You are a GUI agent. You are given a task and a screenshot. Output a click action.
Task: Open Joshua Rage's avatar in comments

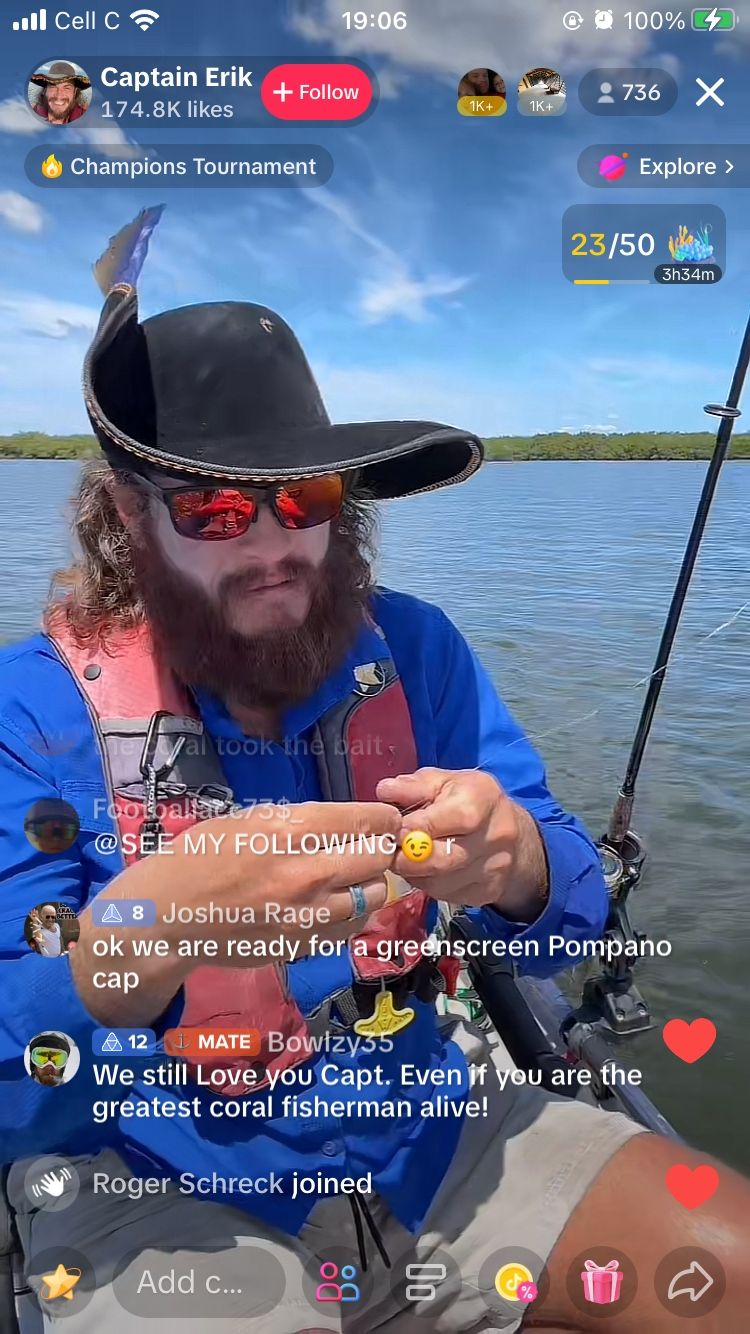[x=51, y=929]
